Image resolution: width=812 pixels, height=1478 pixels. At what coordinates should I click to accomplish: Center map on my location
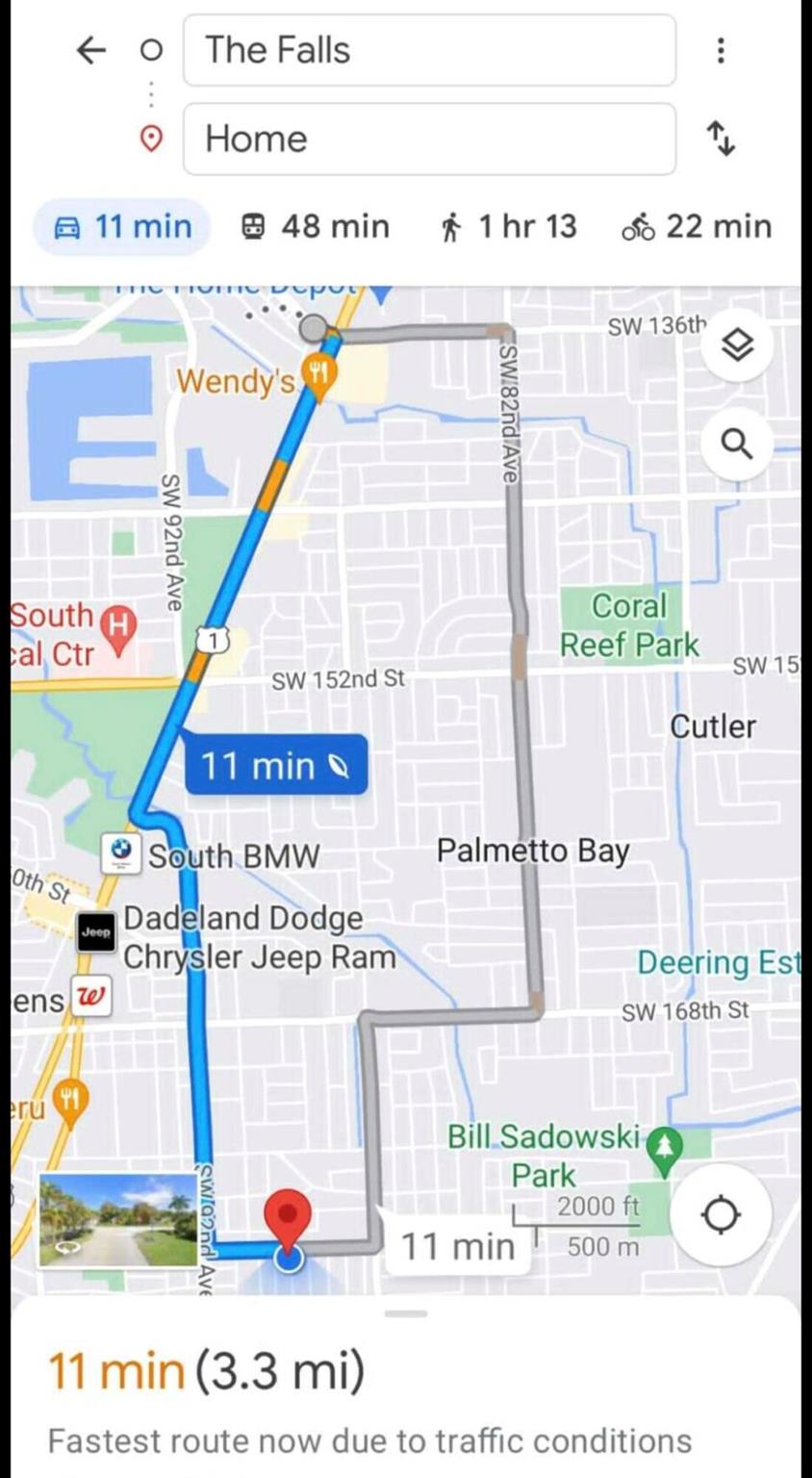(x=721, y=1214)
